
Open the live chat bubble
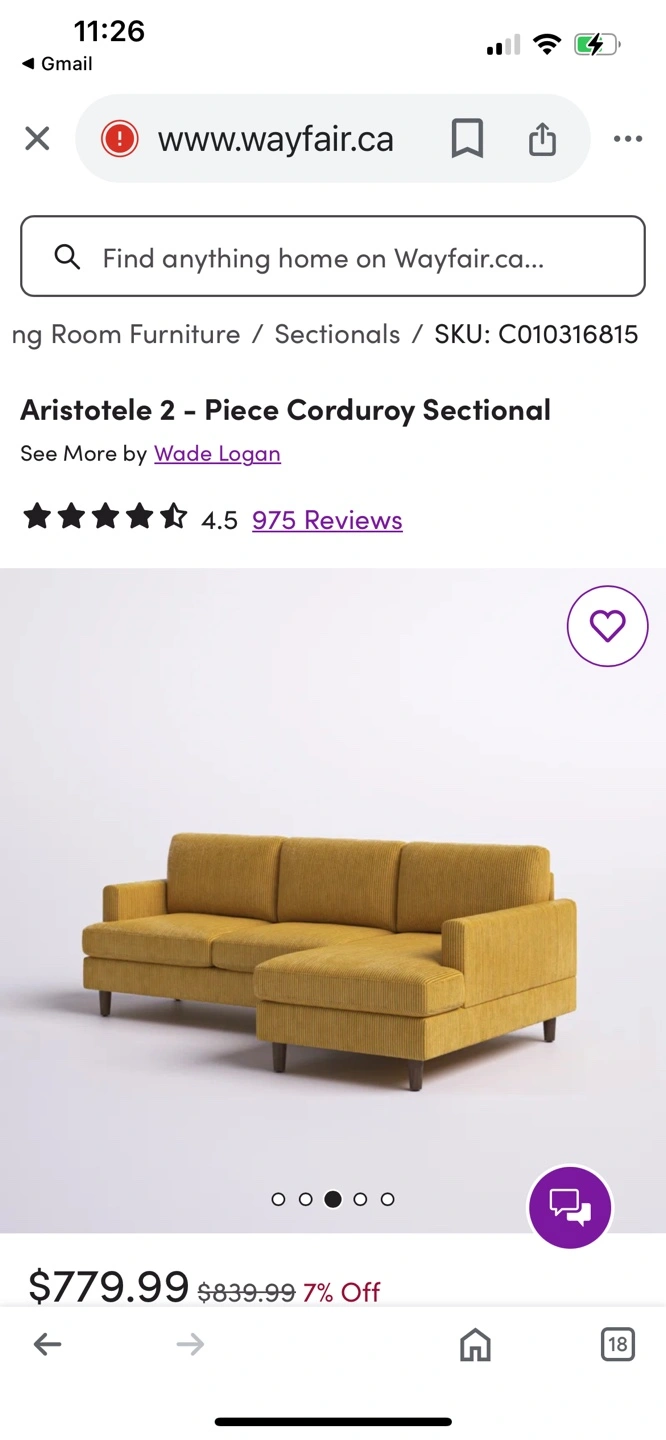(x=570, y=1208)
